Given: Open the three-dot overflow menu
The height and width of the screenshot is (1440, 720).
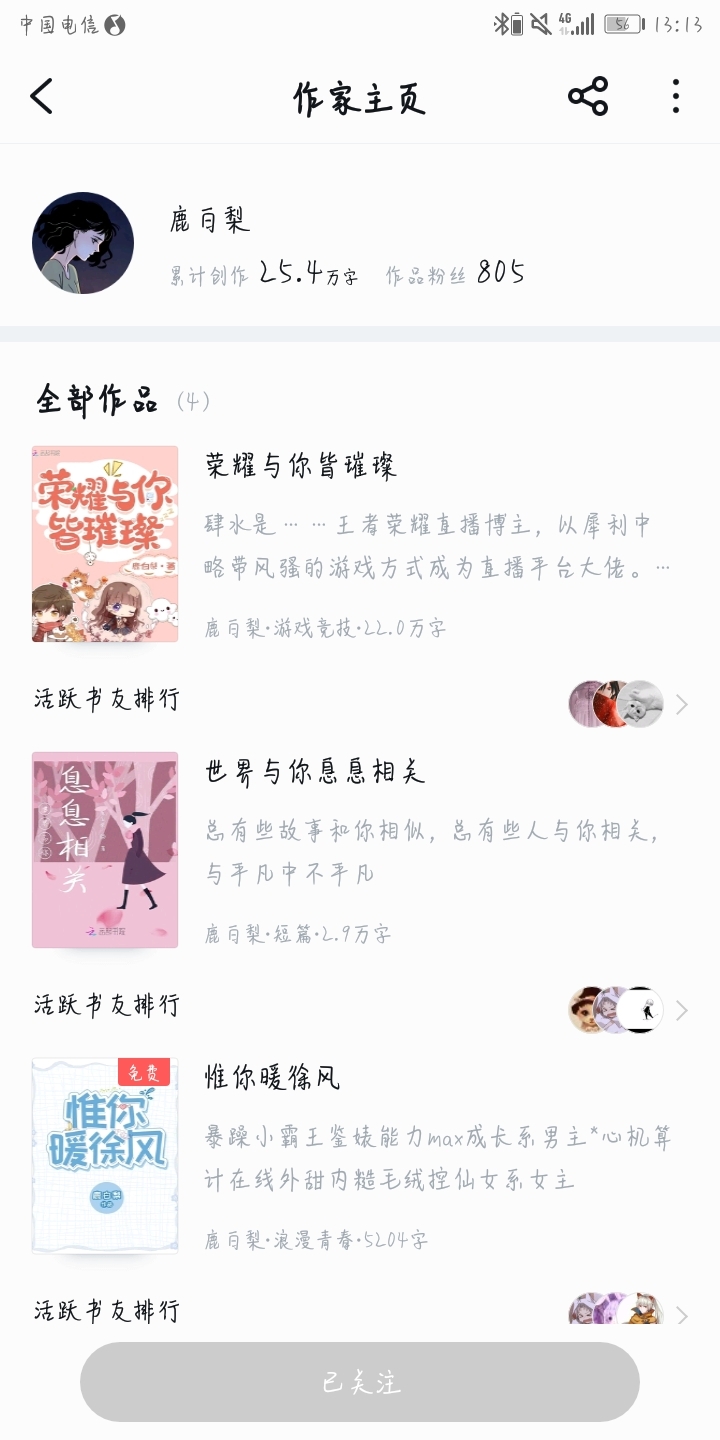Looking at the screenshot, I should pos(676,97).
